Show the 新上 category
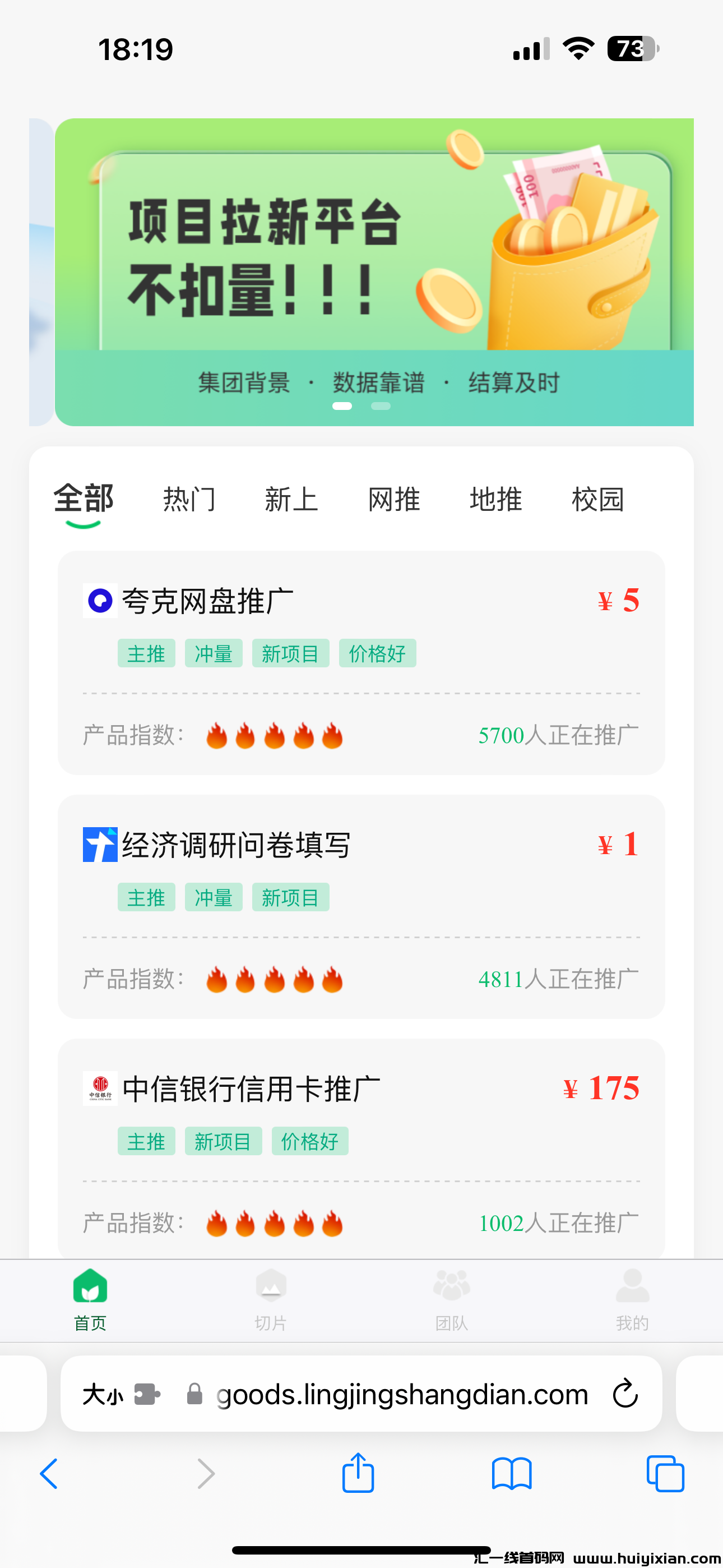 [291, 499]
